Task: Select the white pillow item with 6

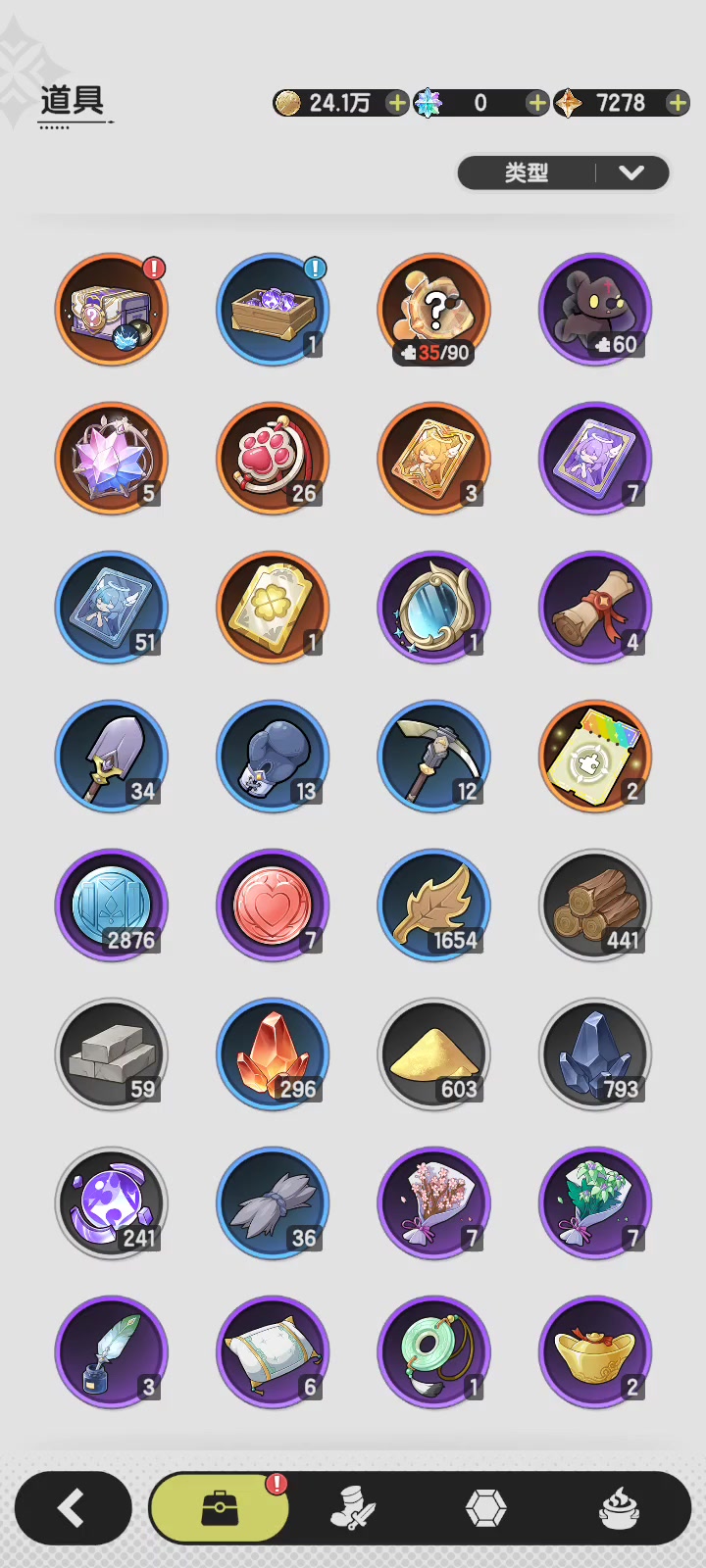Action: click(x=273, y=1352)
